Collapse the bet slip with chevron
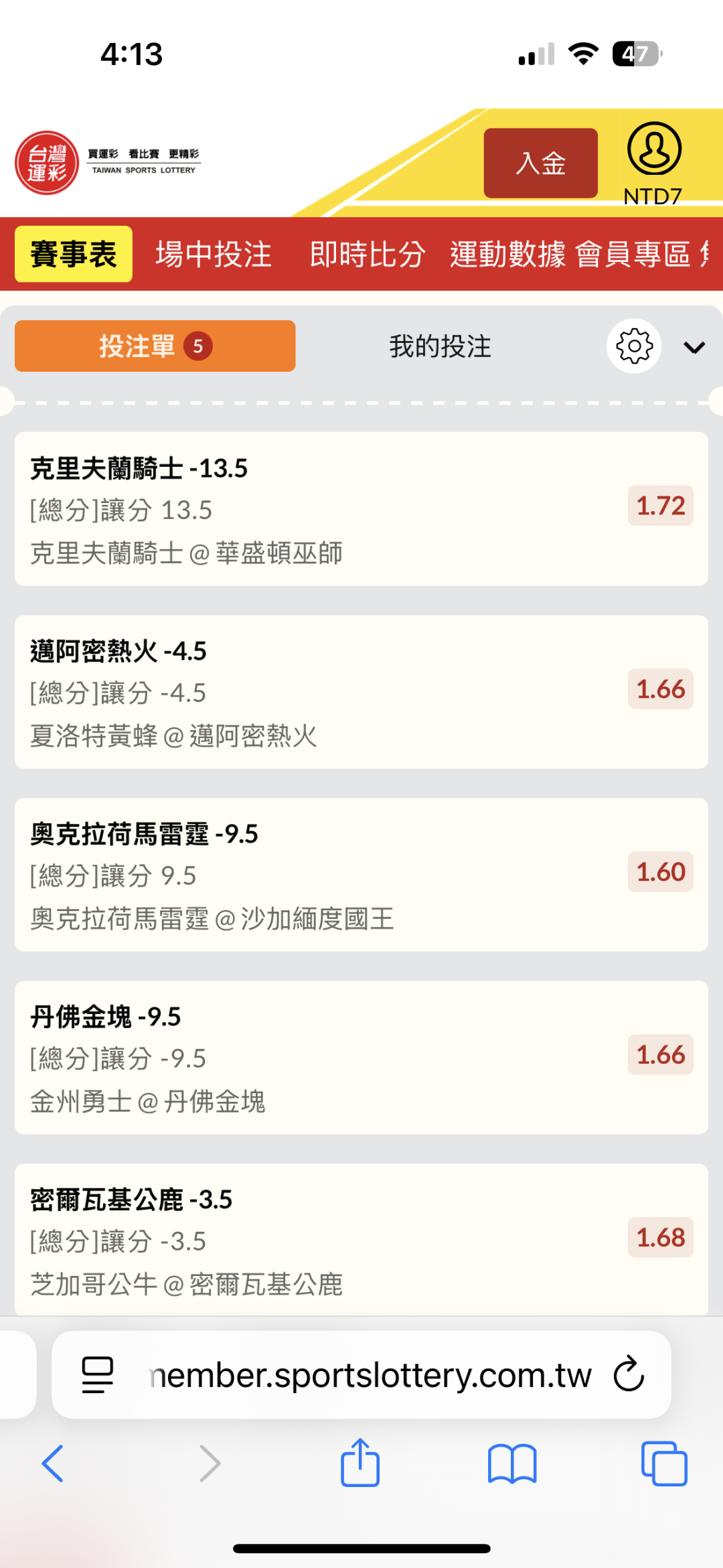Image resolution: width=723 pixels, height=1568 pixels. (694, 347)
